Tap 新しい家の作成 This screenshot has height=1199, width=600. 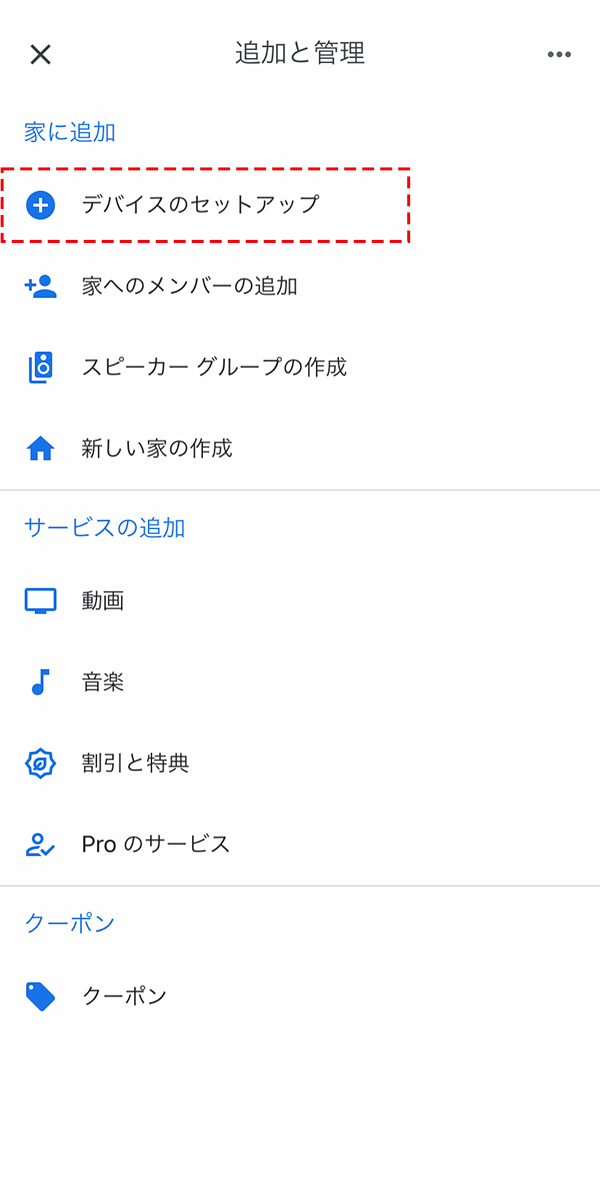(300, 449)
